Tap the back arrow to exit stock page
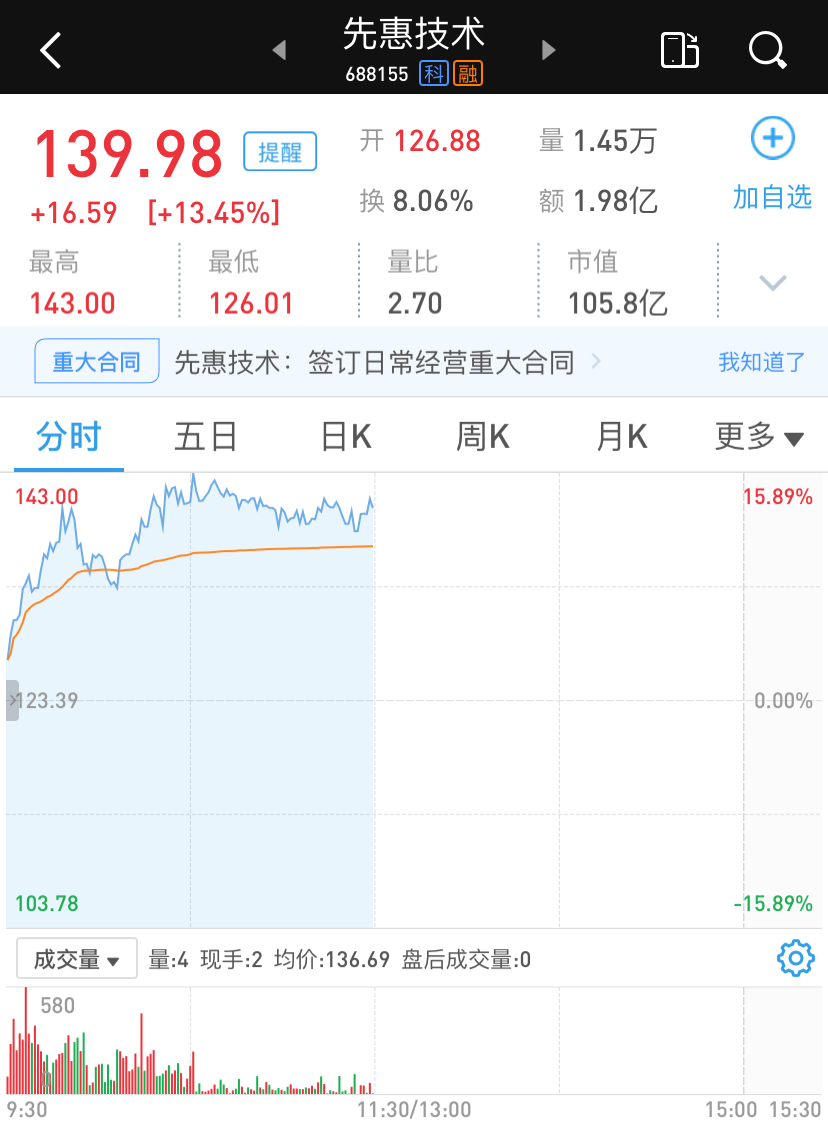 click(x=50, y=49)
